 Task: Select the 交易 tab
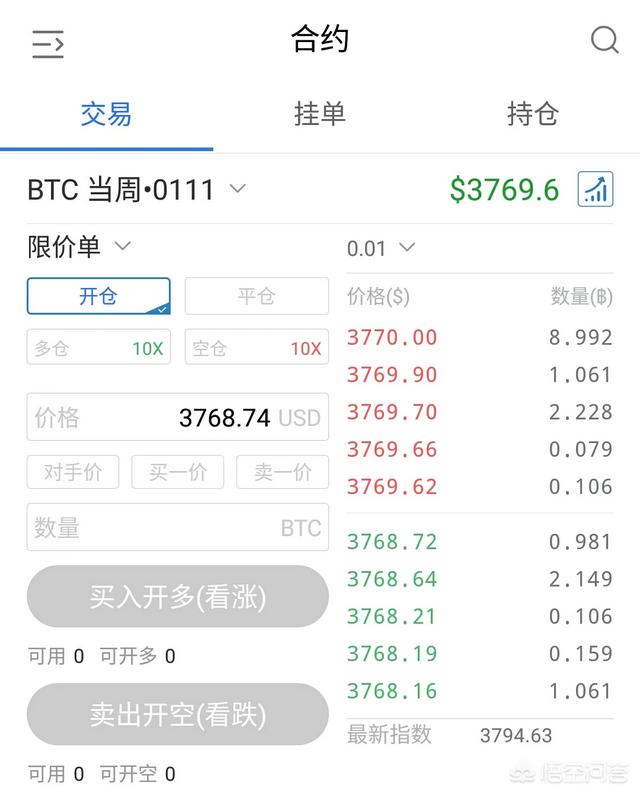(x=106, y=114)
